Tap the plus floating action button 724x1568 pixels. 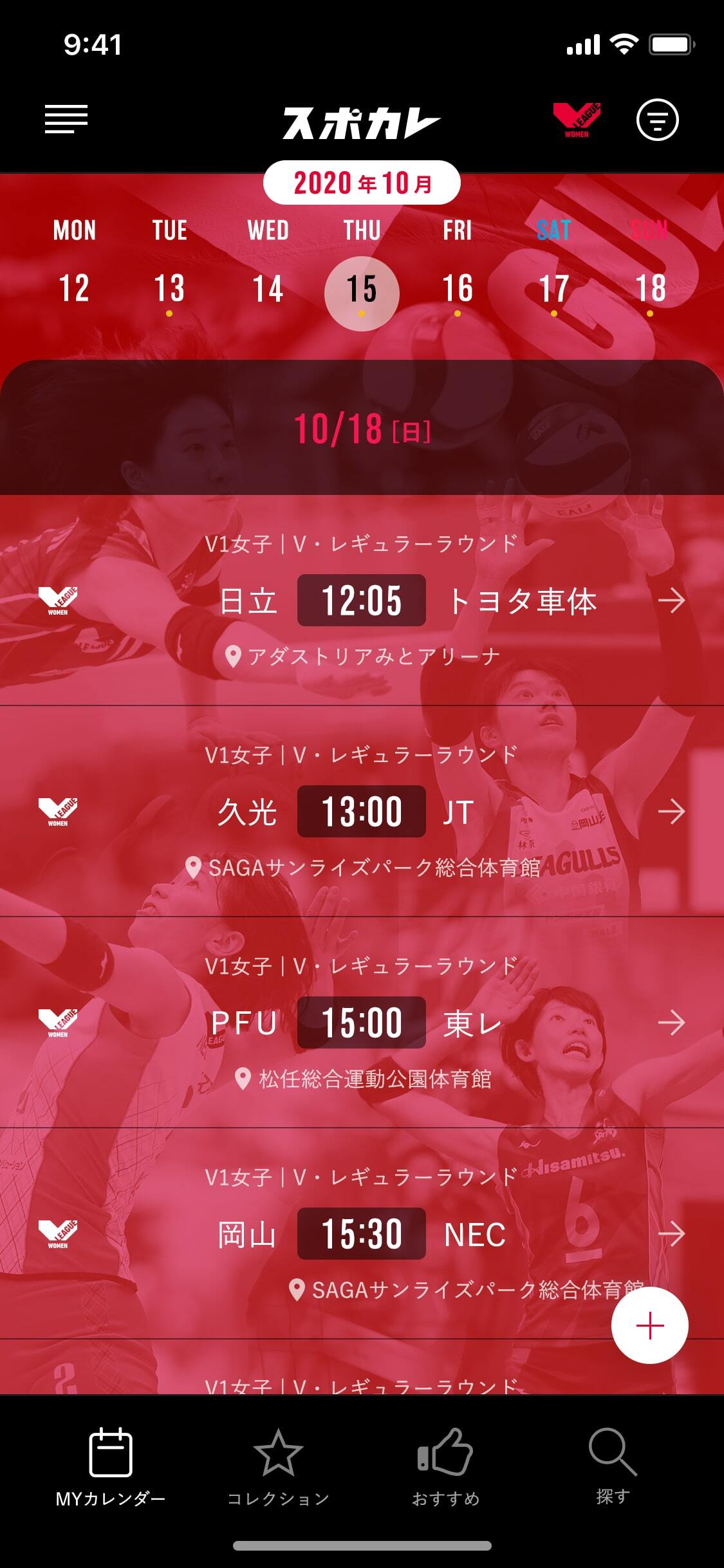[x=649, y=1325]
